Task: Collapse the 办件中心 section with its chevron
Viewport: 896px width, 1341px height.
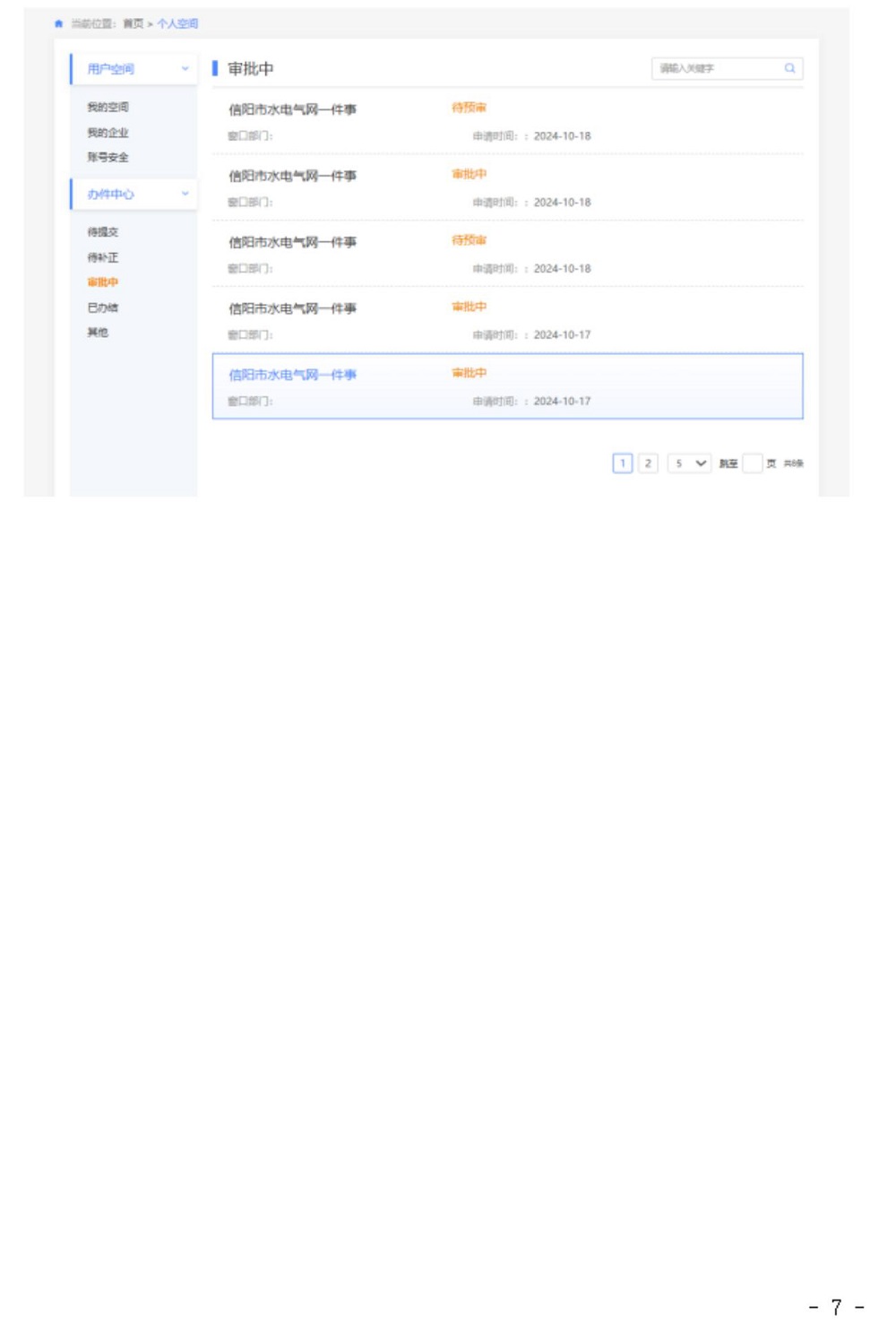Action: tap(185, 194)
